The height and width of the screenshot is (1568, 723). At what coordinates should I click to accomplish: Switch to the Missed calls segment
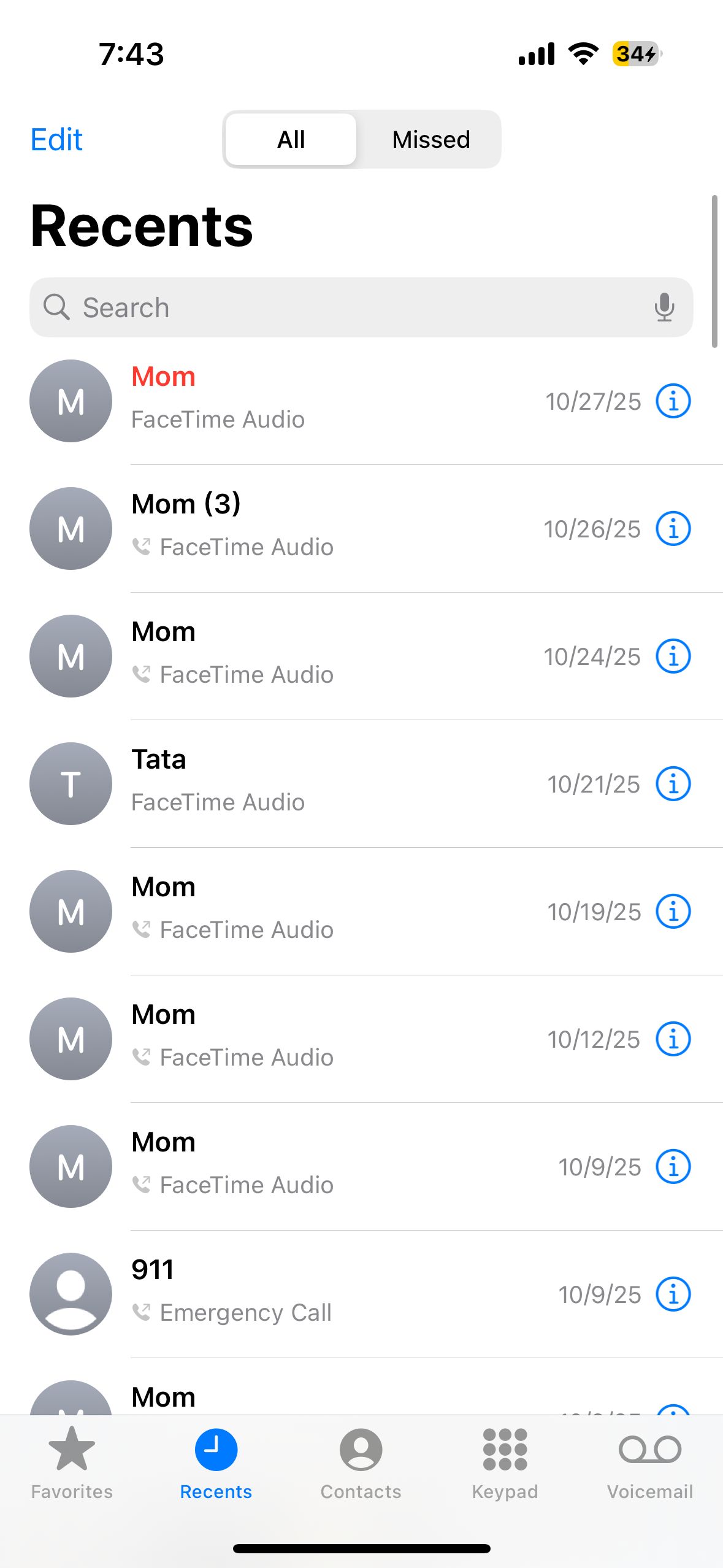click(x=430, y=140)
